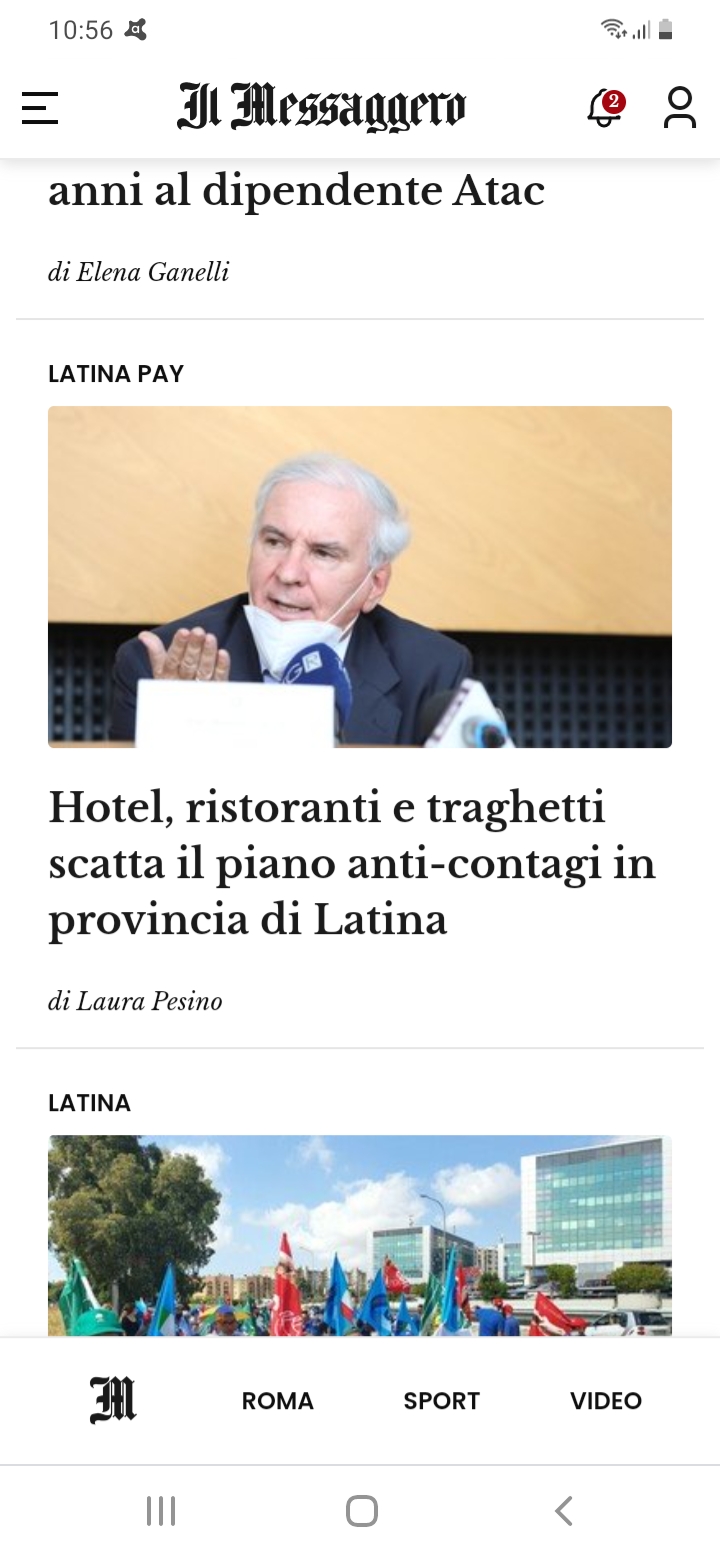Image resolution: width=720 pixels, height=1560 pixels.
Task: Tap the system back button
Action: coord(564,1511)
